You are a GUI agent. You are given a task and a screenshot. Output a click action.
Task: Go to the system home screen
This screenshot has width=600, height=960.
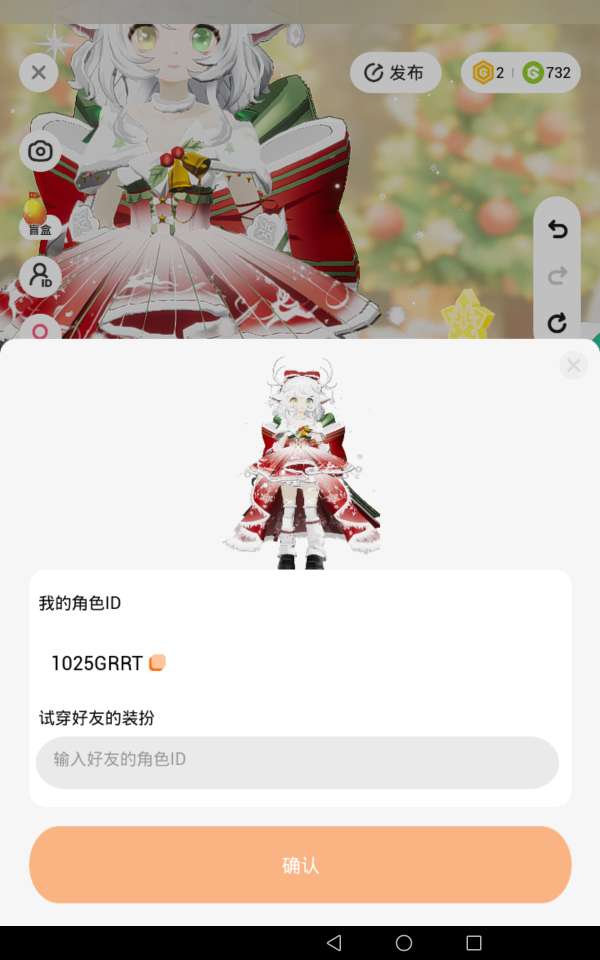[x=404, y=943]
